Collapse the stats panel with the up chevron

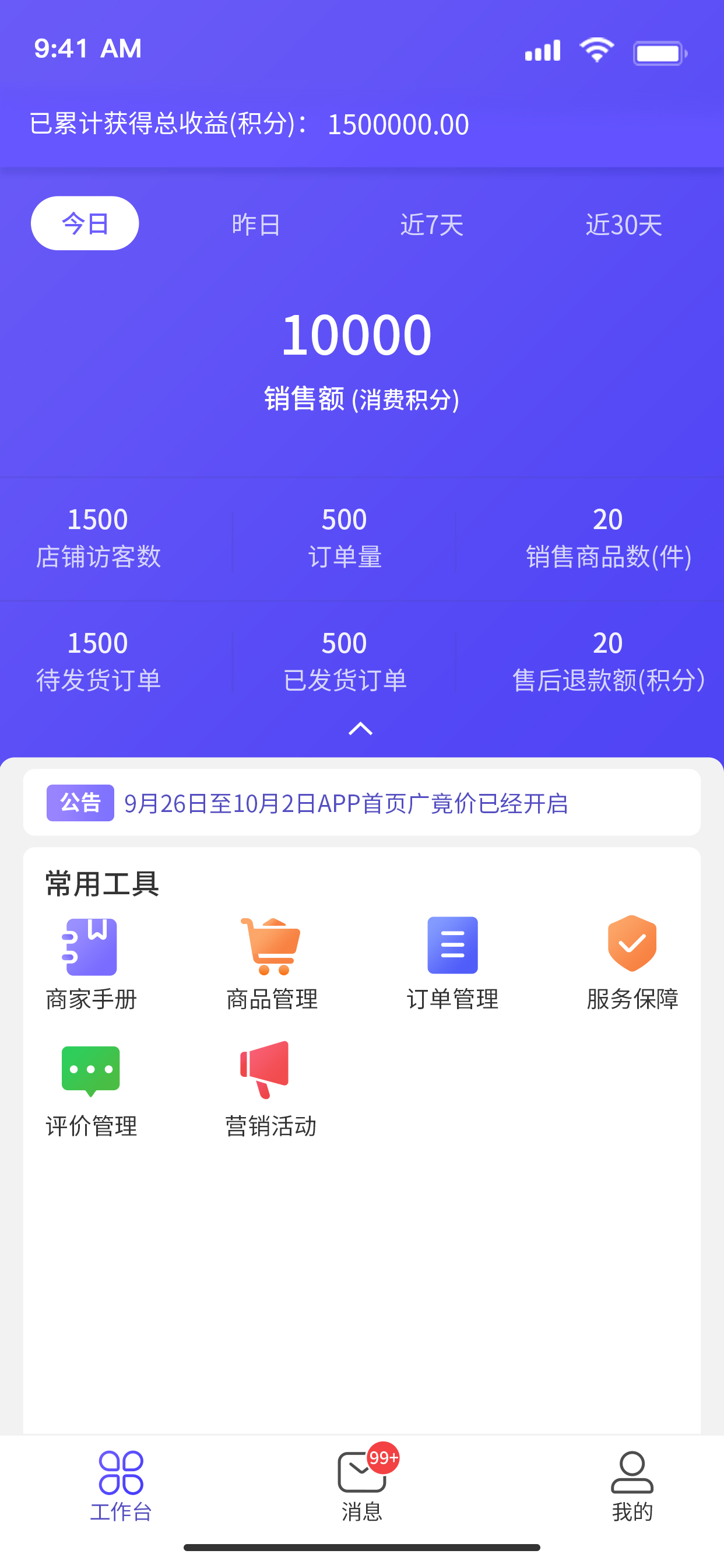pyautogui.click(x=361, y=728)
